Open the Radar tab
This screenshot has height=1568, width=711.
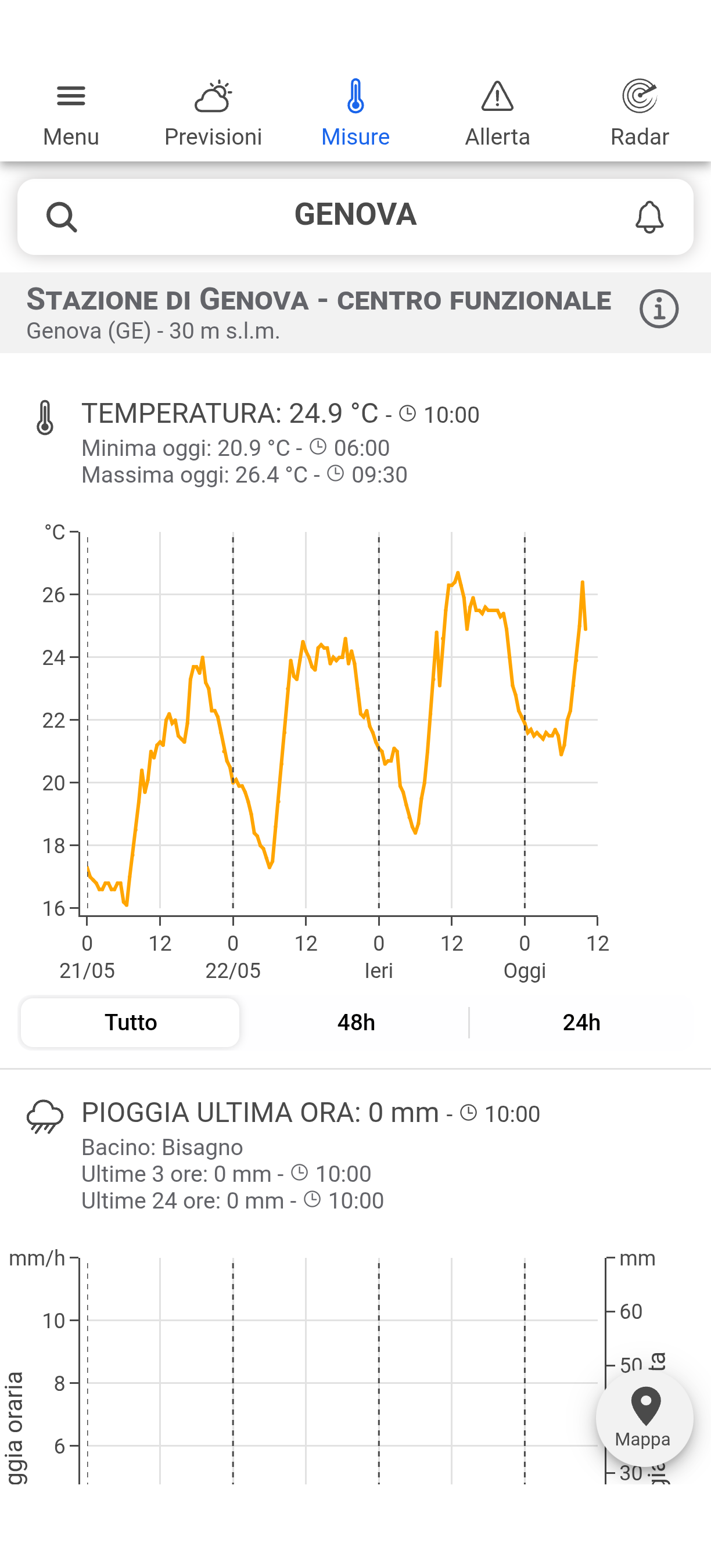click(x=640, y=113)
